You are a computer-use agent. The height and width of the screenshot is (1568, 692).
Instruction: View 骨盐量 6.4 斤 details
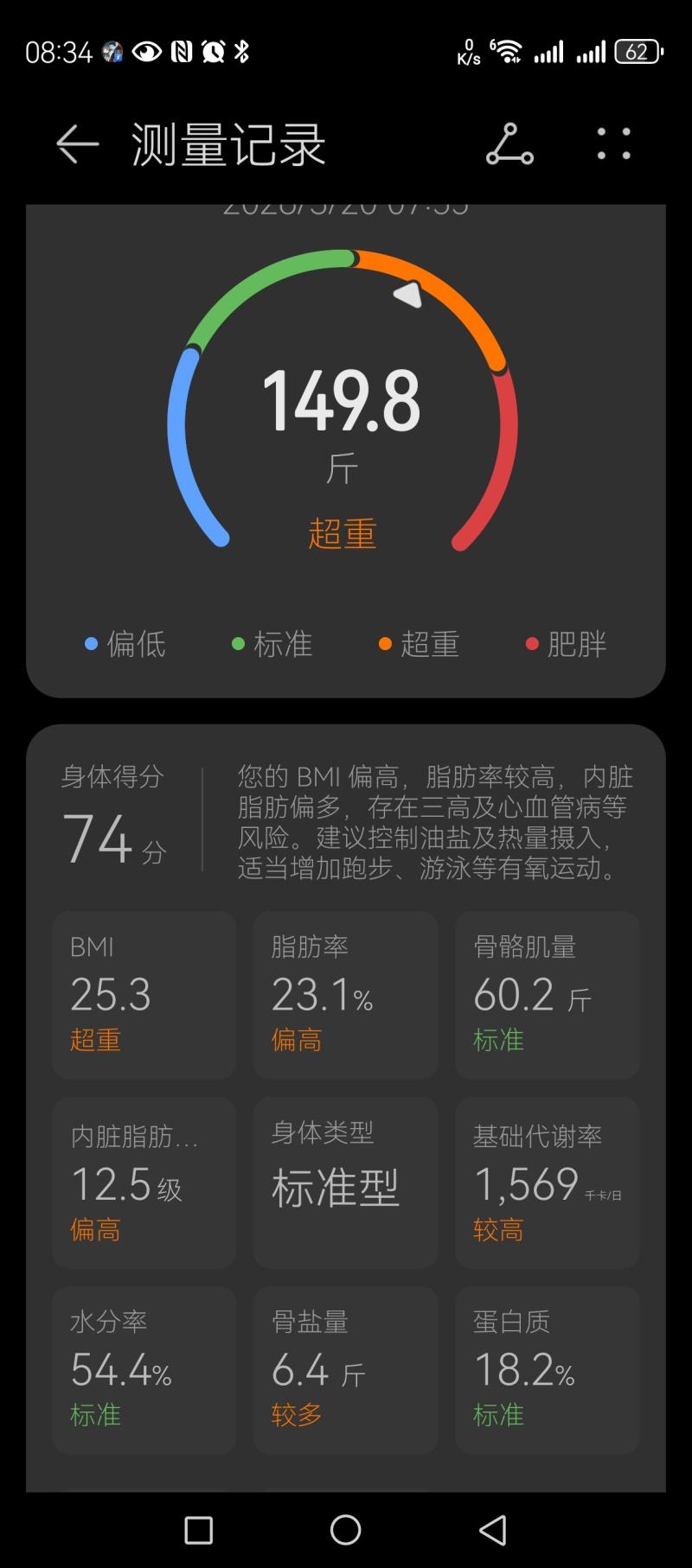point(345,1369)
